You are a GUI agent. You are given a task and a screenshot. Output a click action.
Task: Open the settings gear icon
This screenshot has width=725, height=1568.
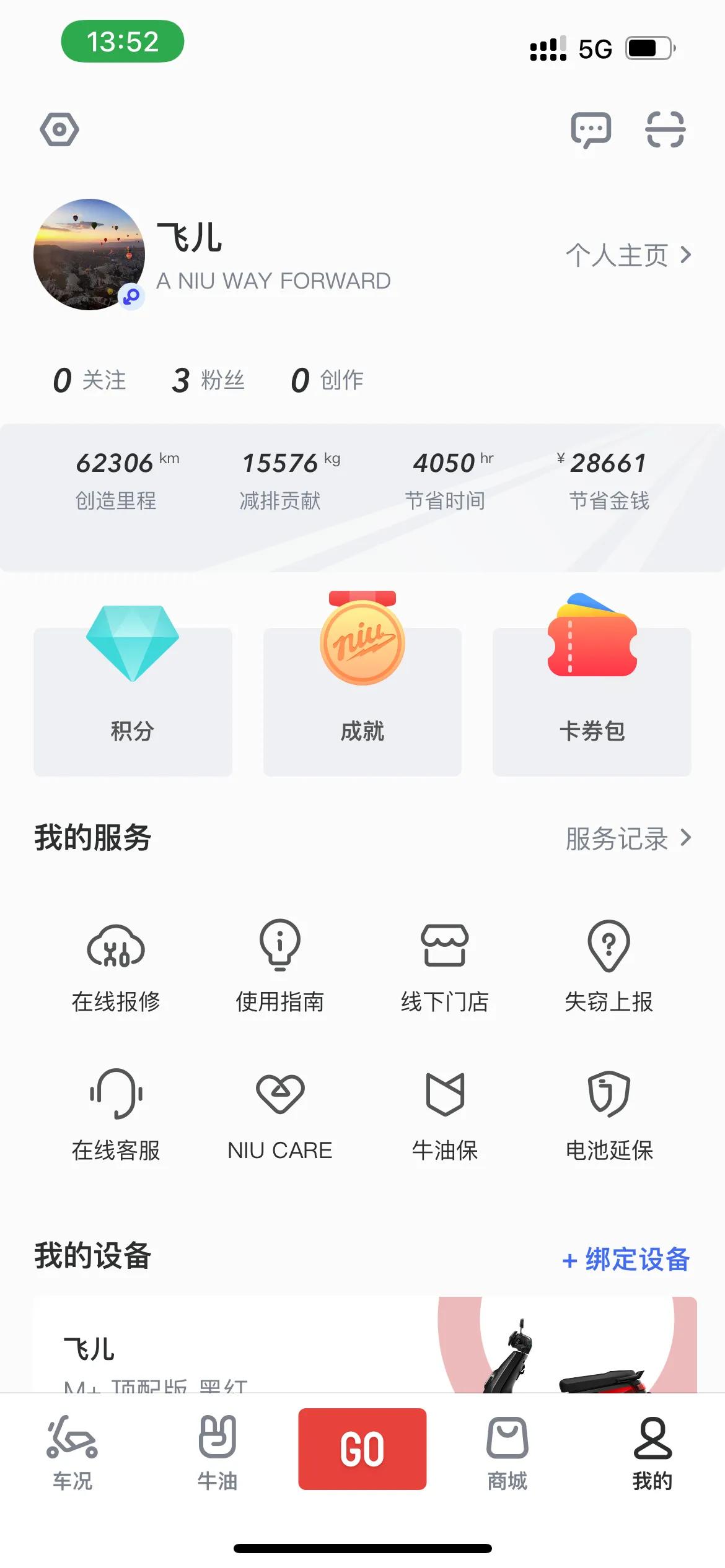(x=59, y=129)
